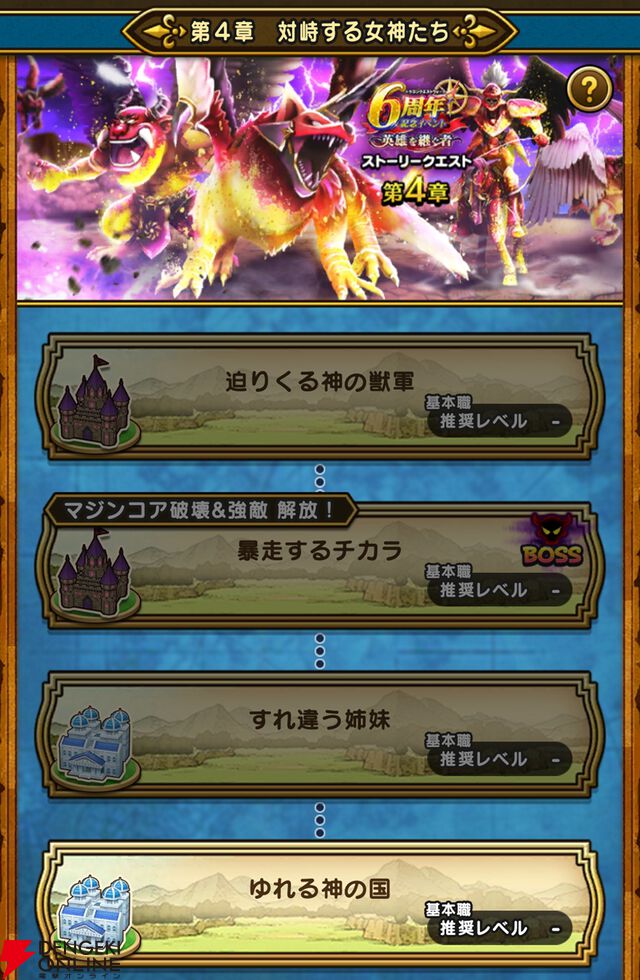This screenshot has width=640, height=980.
Task: Select the quest 迫りくる神の獣軍
Action: click(x=320, y=397)
